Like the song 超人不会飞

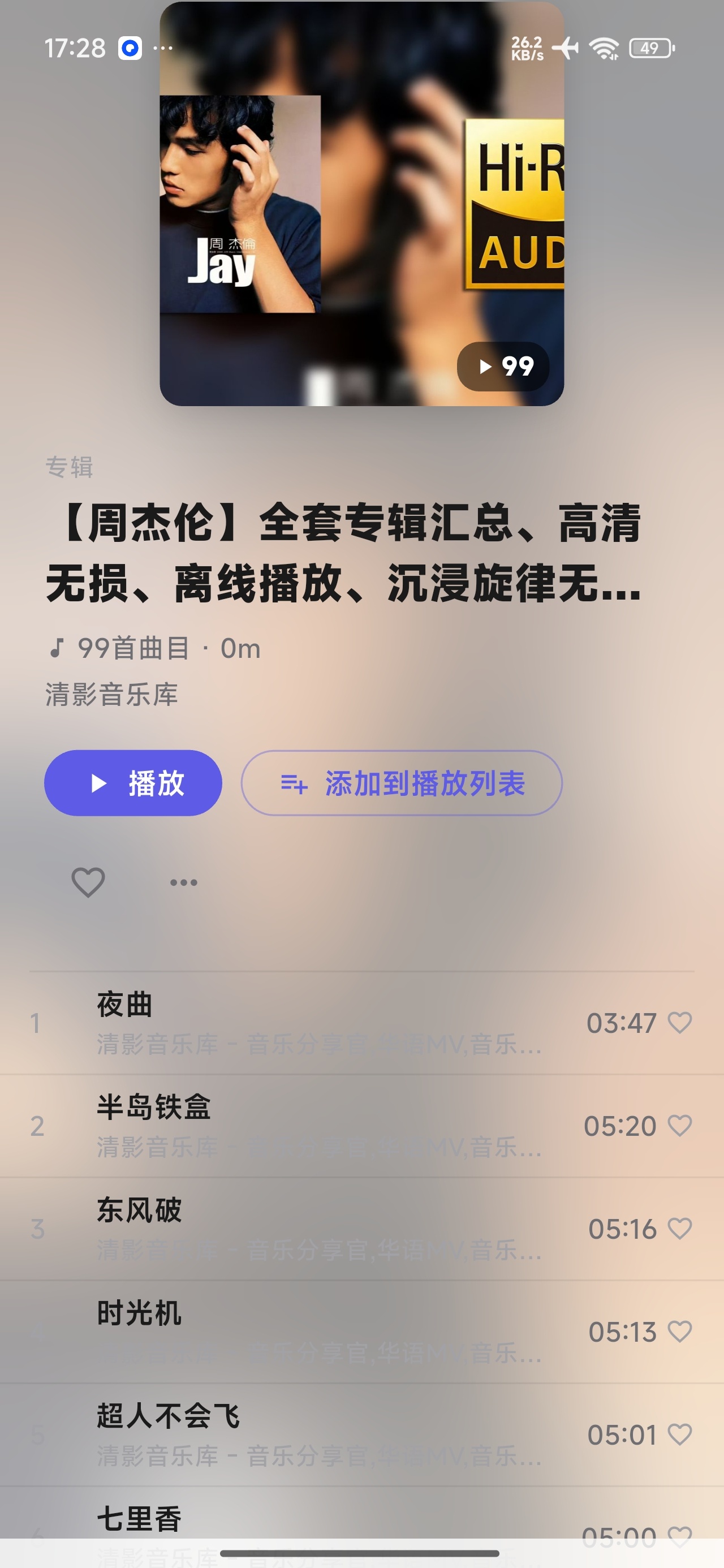(679, 1435)
